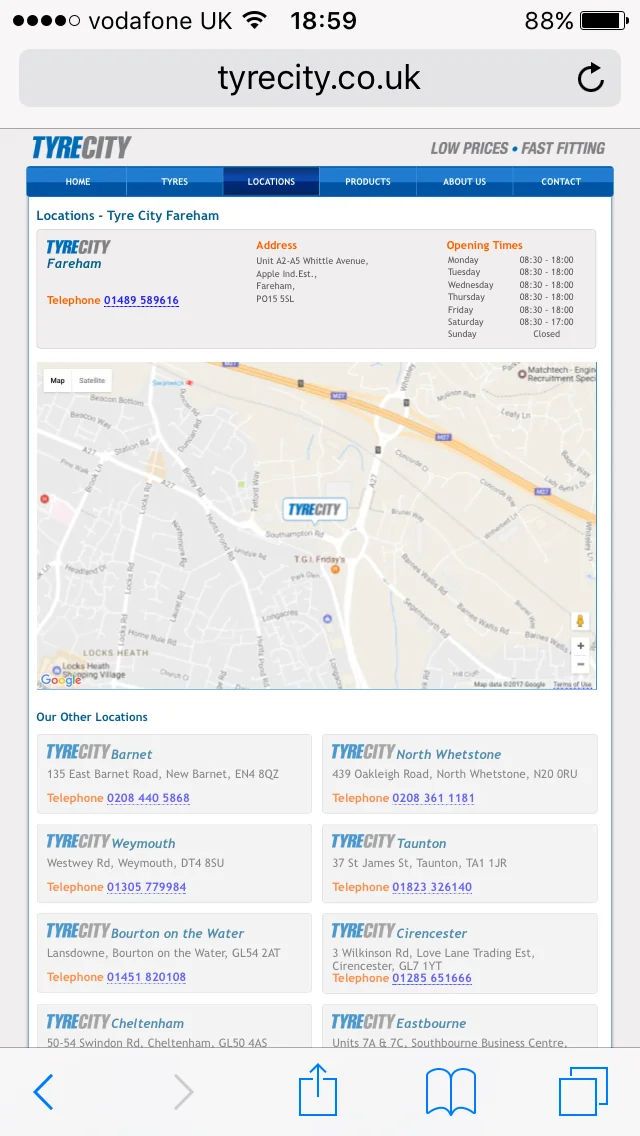640x1136 pixels.
Task: Call North Whetstone 0208 361 1181
Action: 433,798
